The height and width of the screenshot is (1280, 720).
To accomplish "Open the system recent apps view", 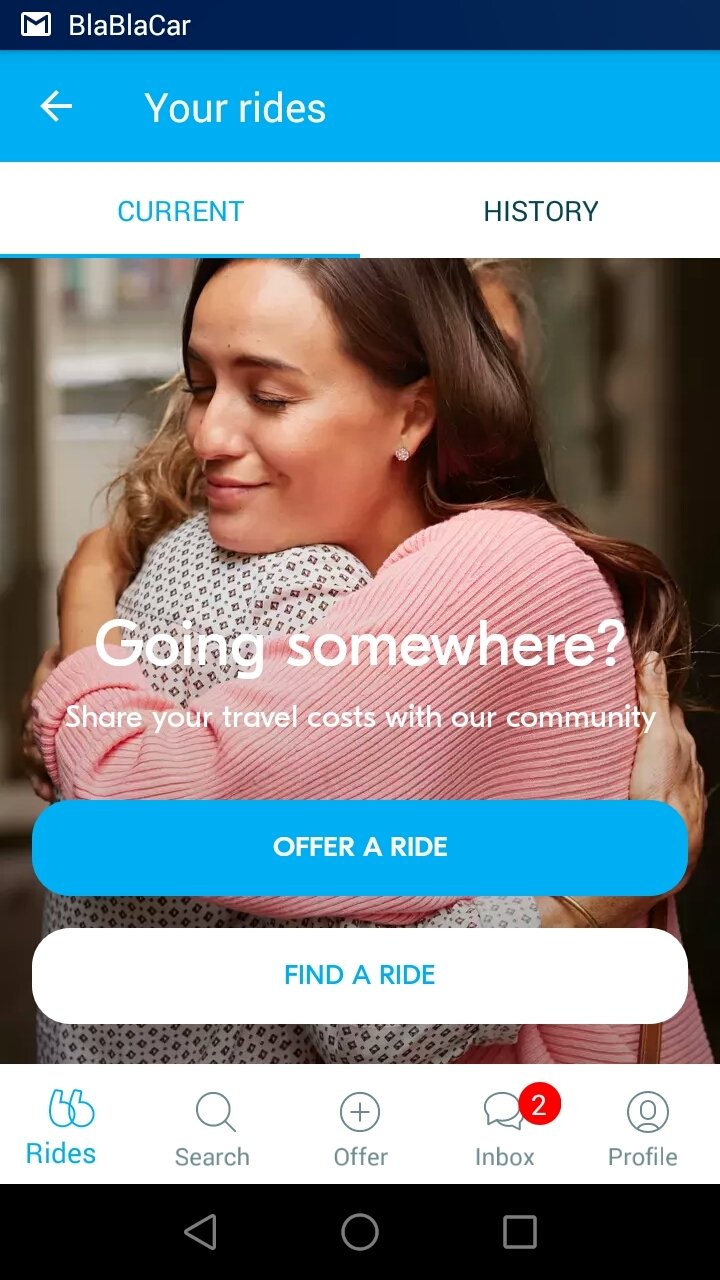I will (x=519, y=1232).
